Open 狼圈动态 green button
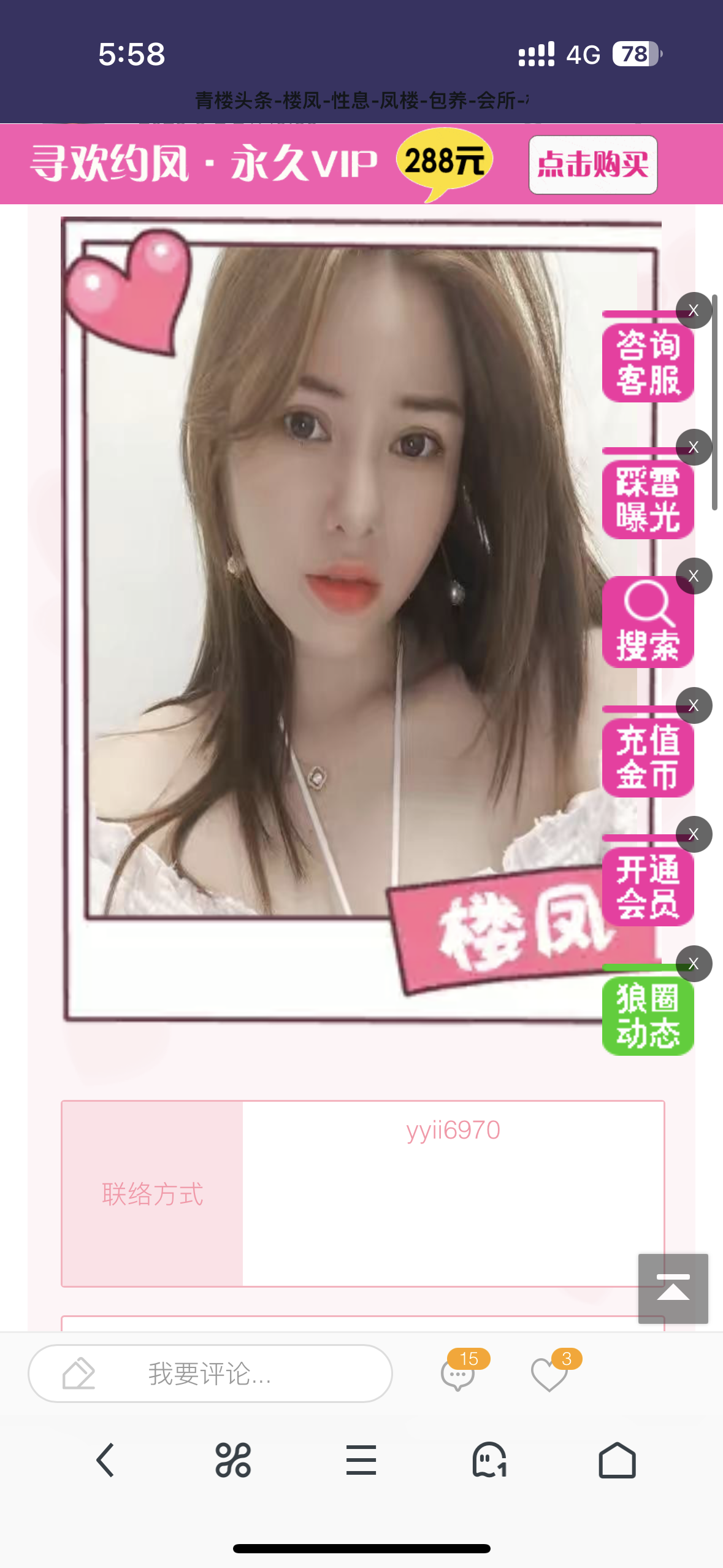This screenshot has height=1568, width=723. point(647,1017)
